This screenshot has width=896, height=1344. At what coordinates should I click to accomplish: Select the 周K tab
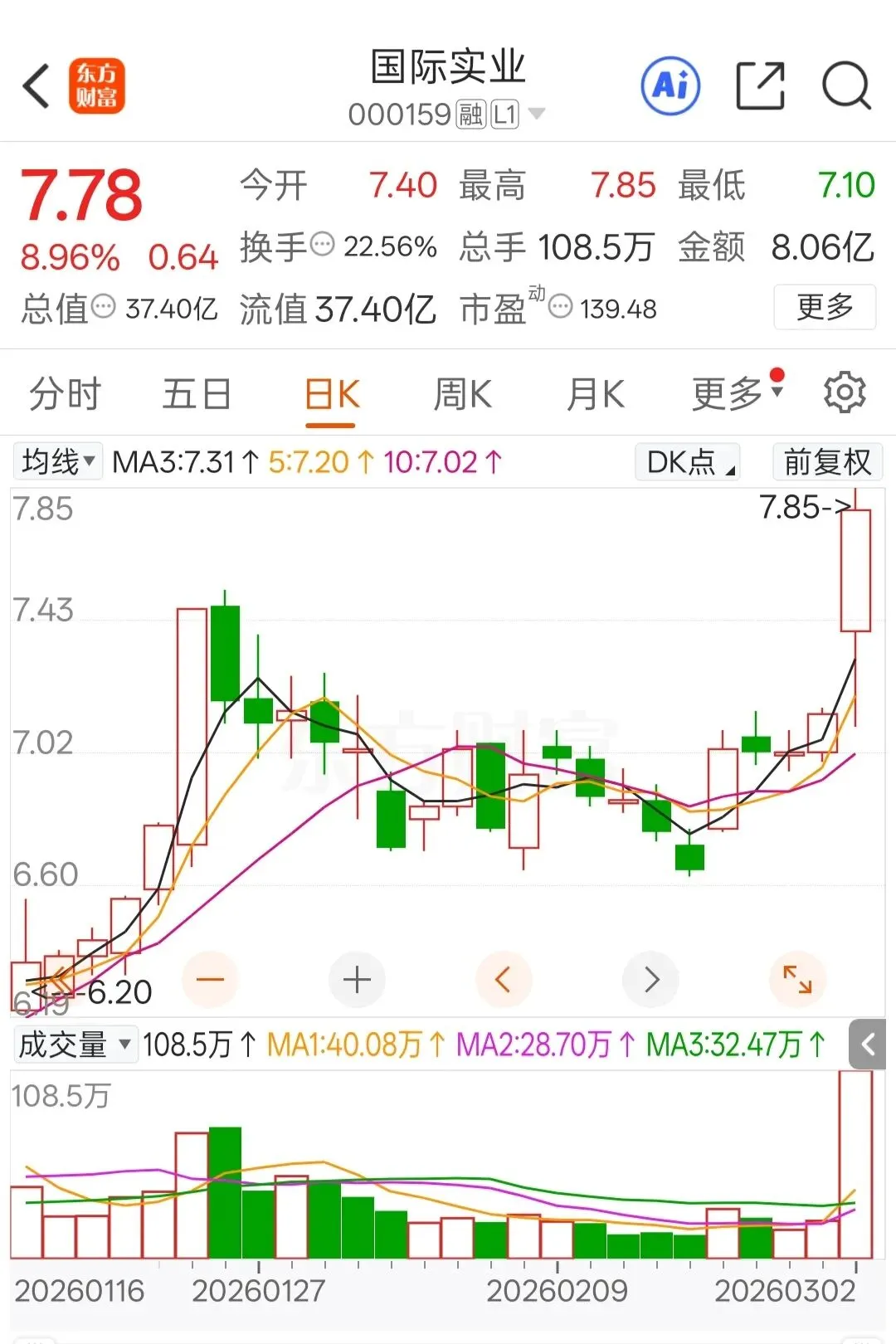tap(462, 393)
